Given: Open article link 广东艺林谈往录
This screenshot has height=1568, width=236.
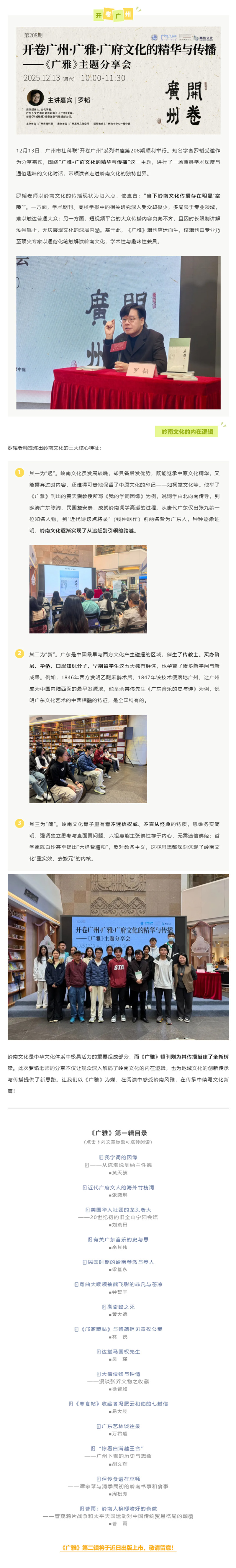Looking at the screenshot, I should pyautogui.click(x=120, y=1426).
